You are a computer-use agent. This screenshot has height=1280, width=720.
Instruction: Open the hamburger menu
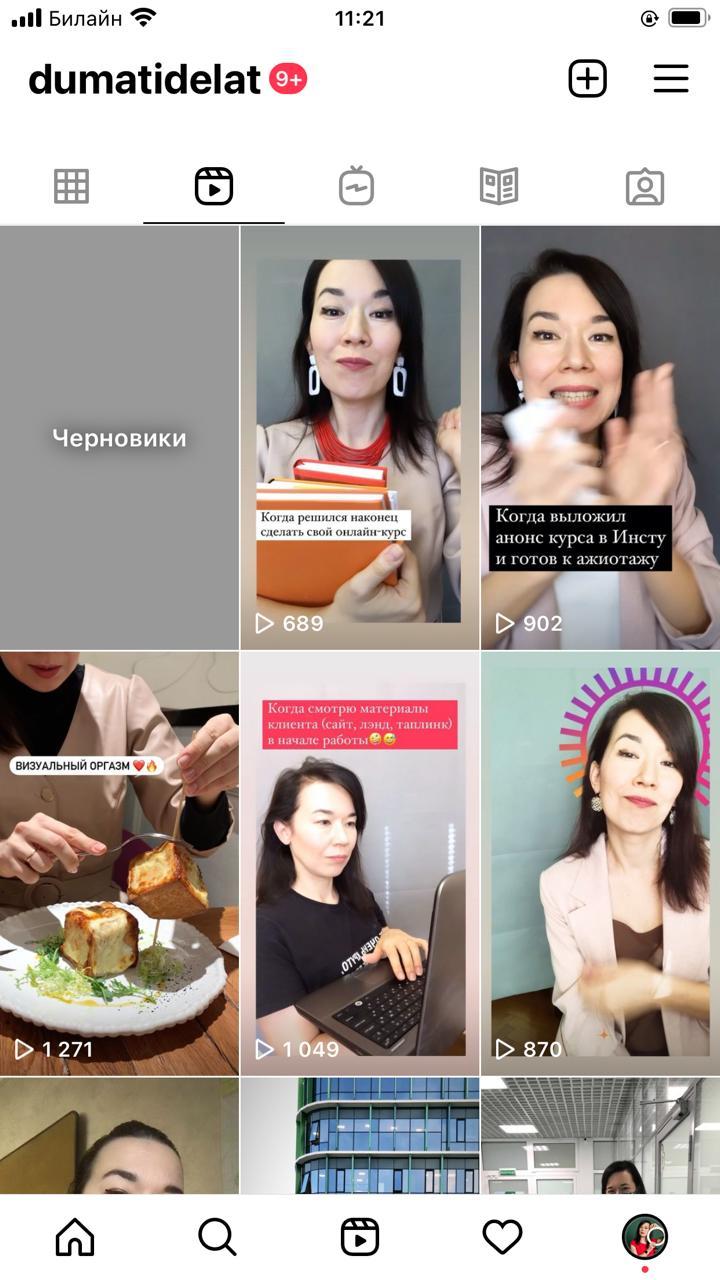[671, 79]
